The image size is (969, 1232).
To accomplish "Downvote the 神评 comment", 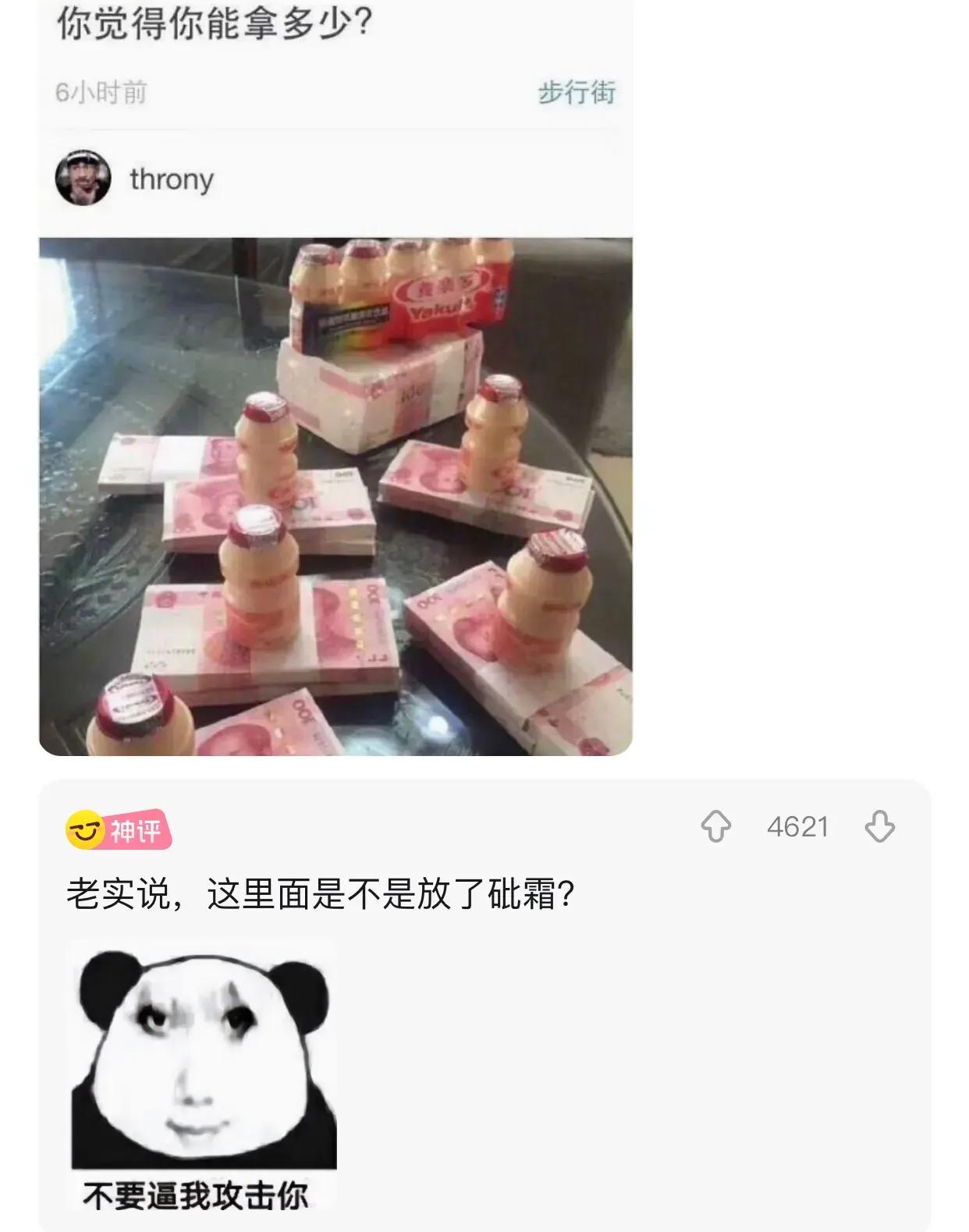I will pos(879,826).
